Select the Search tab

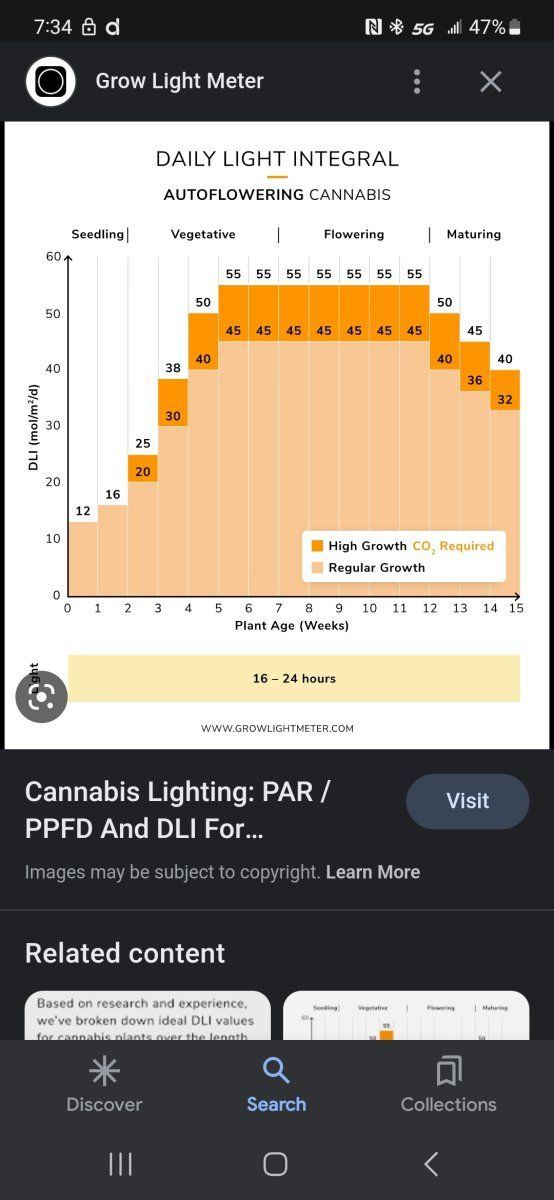point(276,1085)
